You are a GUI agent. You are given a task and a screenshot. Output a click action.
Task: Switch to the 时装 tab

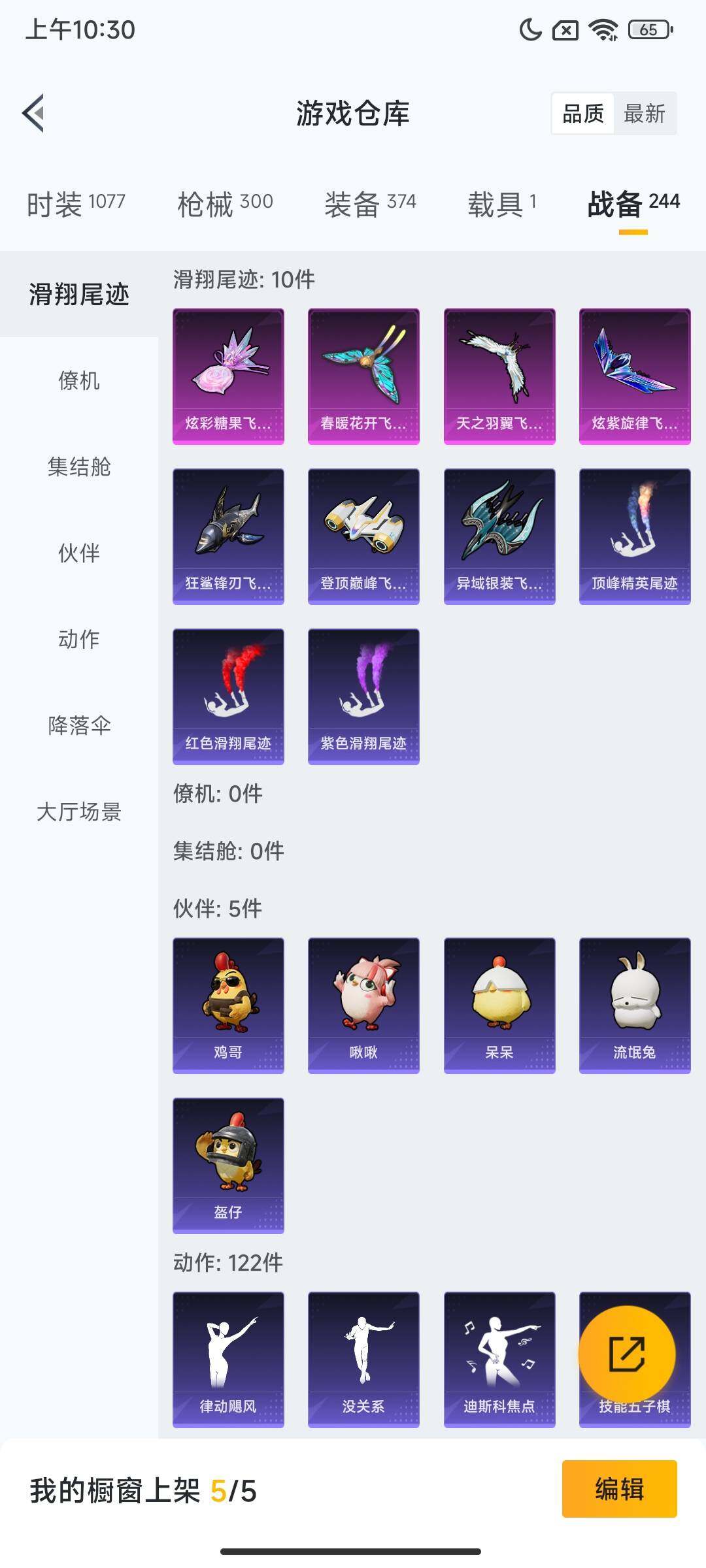[x=76, y=204]
